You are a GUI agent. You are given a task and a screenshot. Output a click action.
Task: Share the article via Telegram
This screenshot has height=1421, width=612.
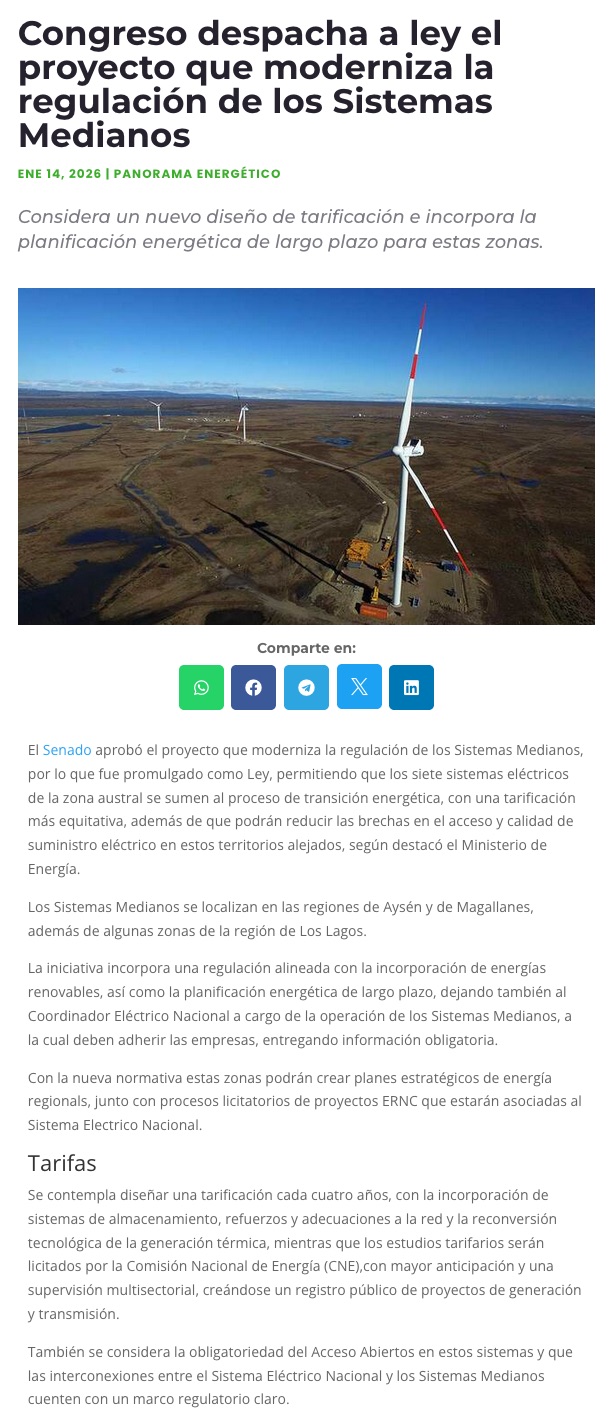point(306,688)
